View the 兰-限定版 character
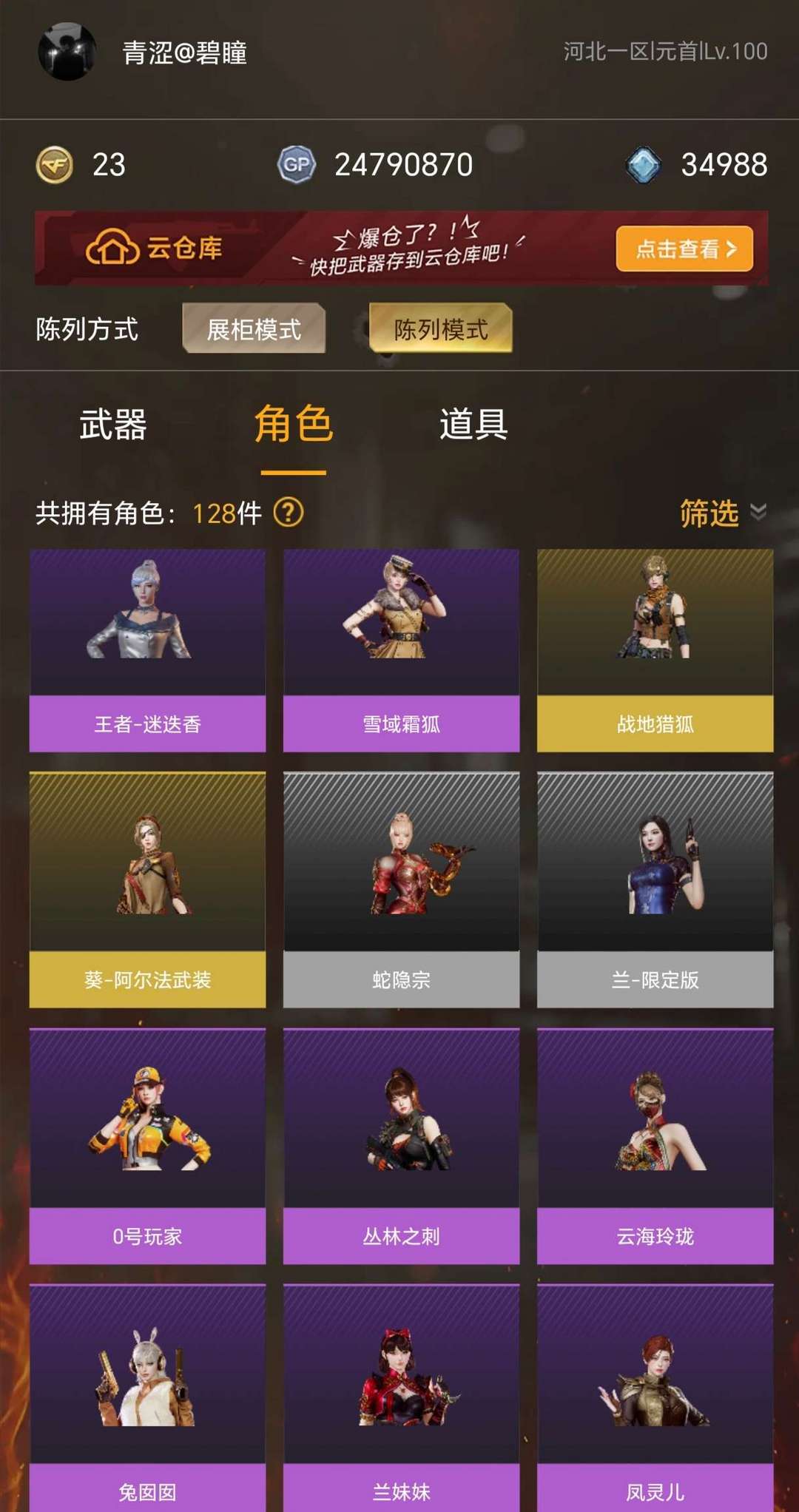This screenshot has width=799, height=1512. click(655, 889)
